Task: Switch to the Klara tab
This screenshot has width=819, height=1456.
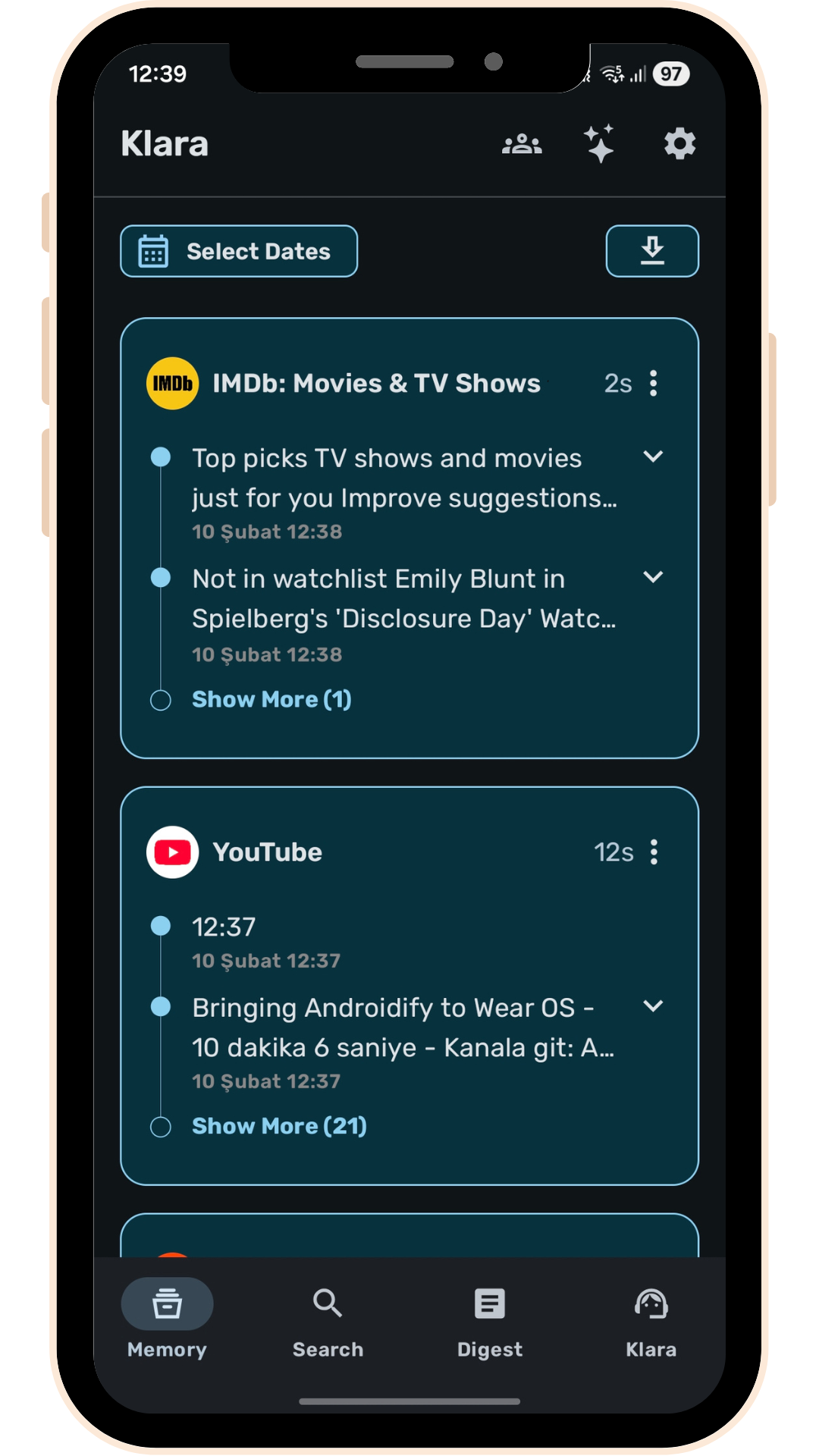Action: click(x=651, y=1320)
